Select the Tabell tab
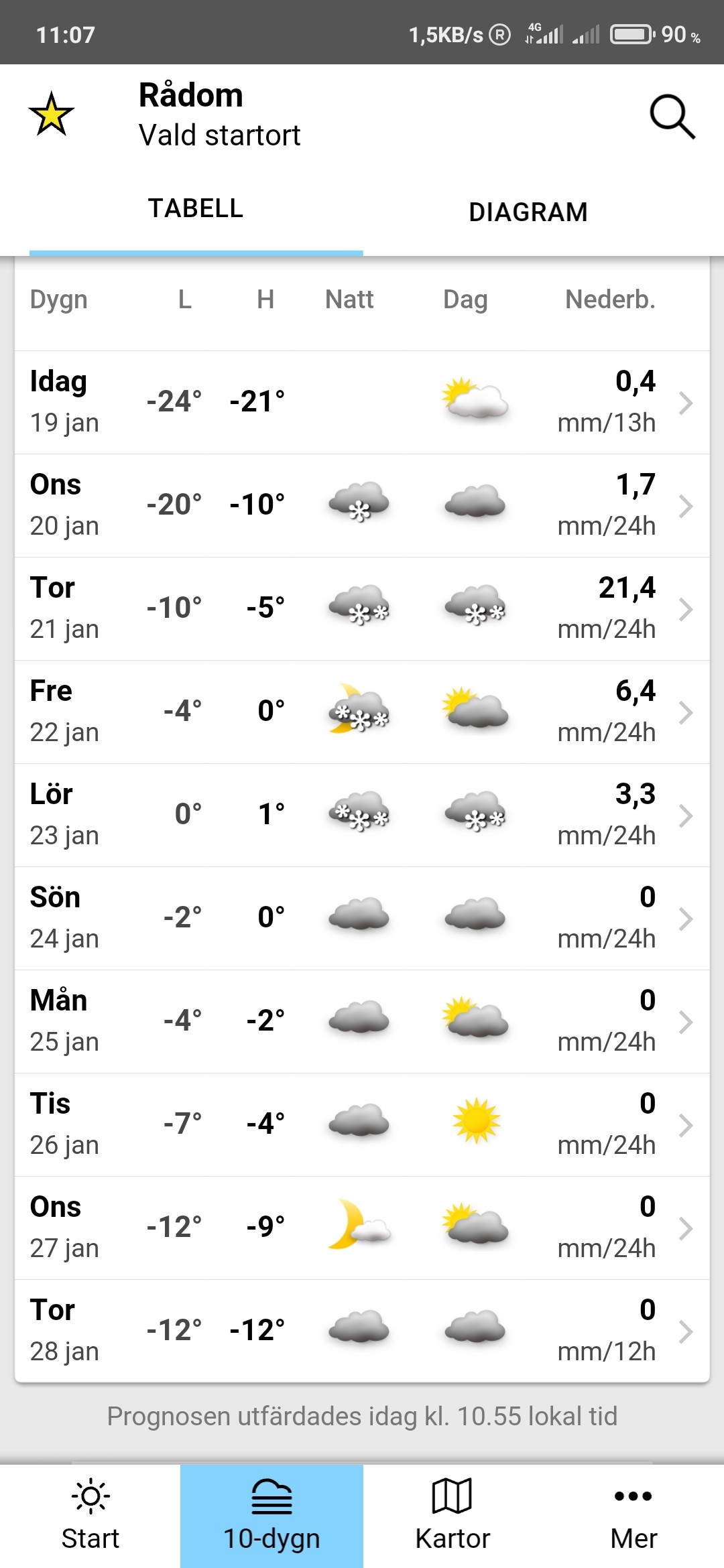 196,209
